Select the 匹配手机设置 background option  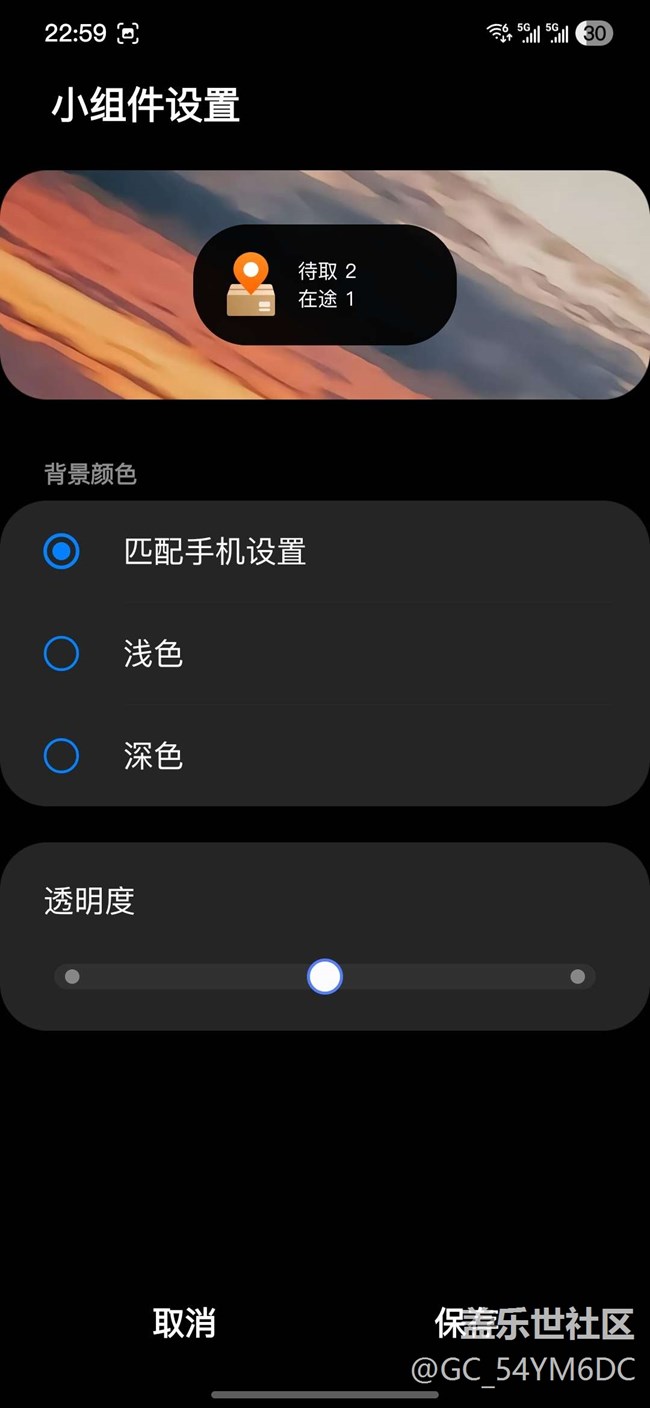(x=62, y=551)
